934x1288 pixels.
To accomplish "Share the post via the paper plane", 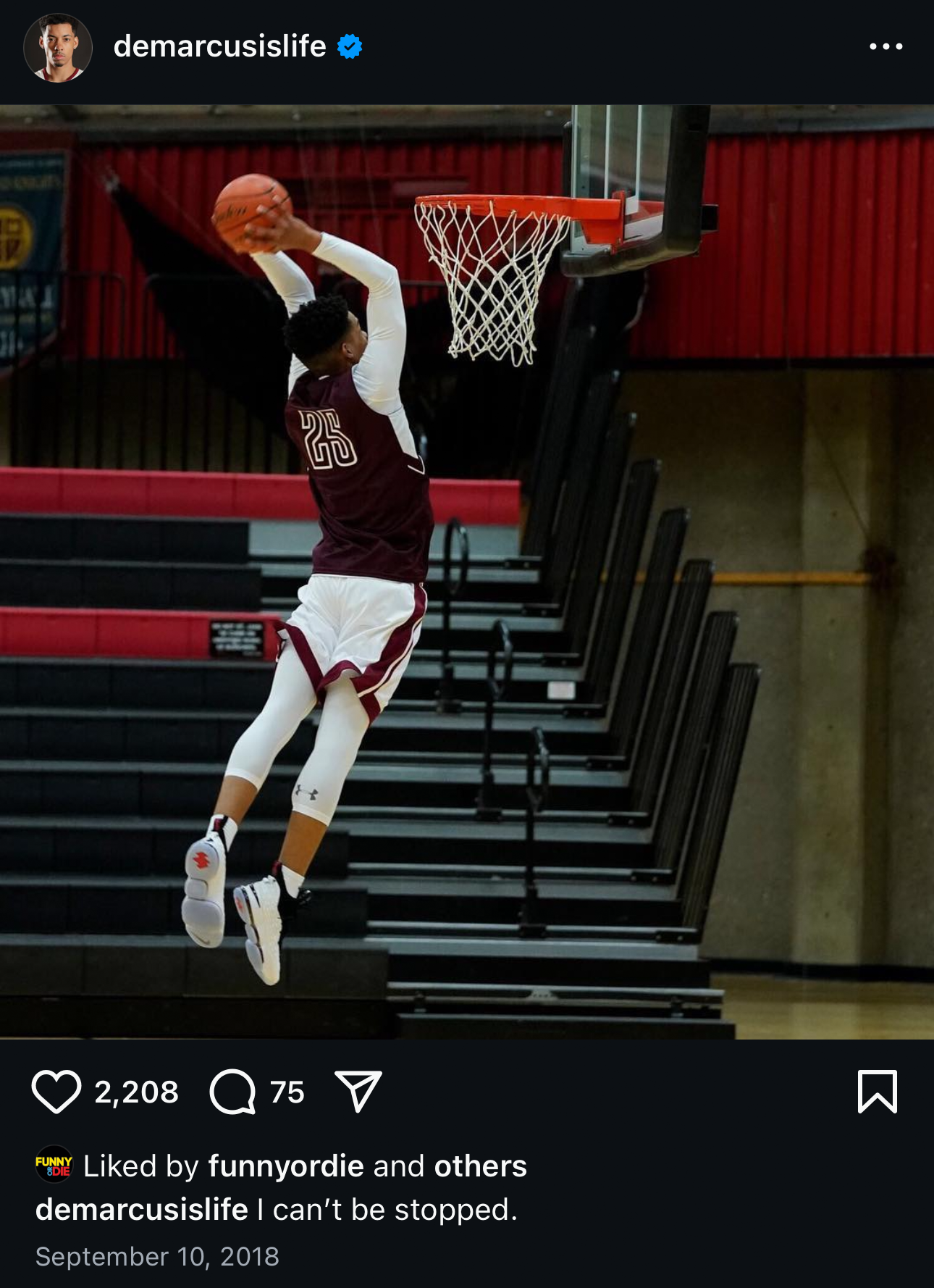I will click(x=358, y=1091).
